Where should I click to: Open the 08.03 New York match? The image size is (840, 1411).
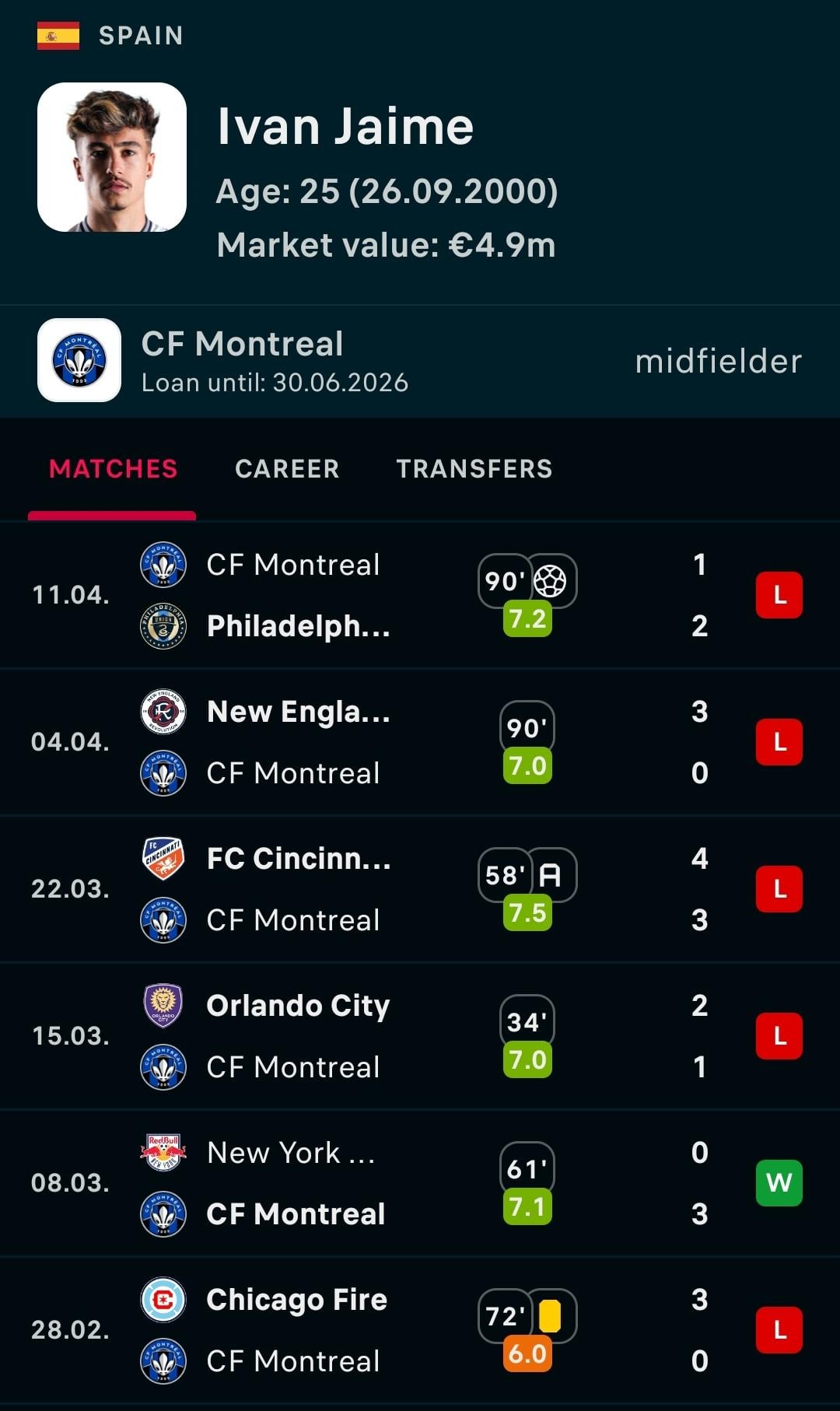420,1183
